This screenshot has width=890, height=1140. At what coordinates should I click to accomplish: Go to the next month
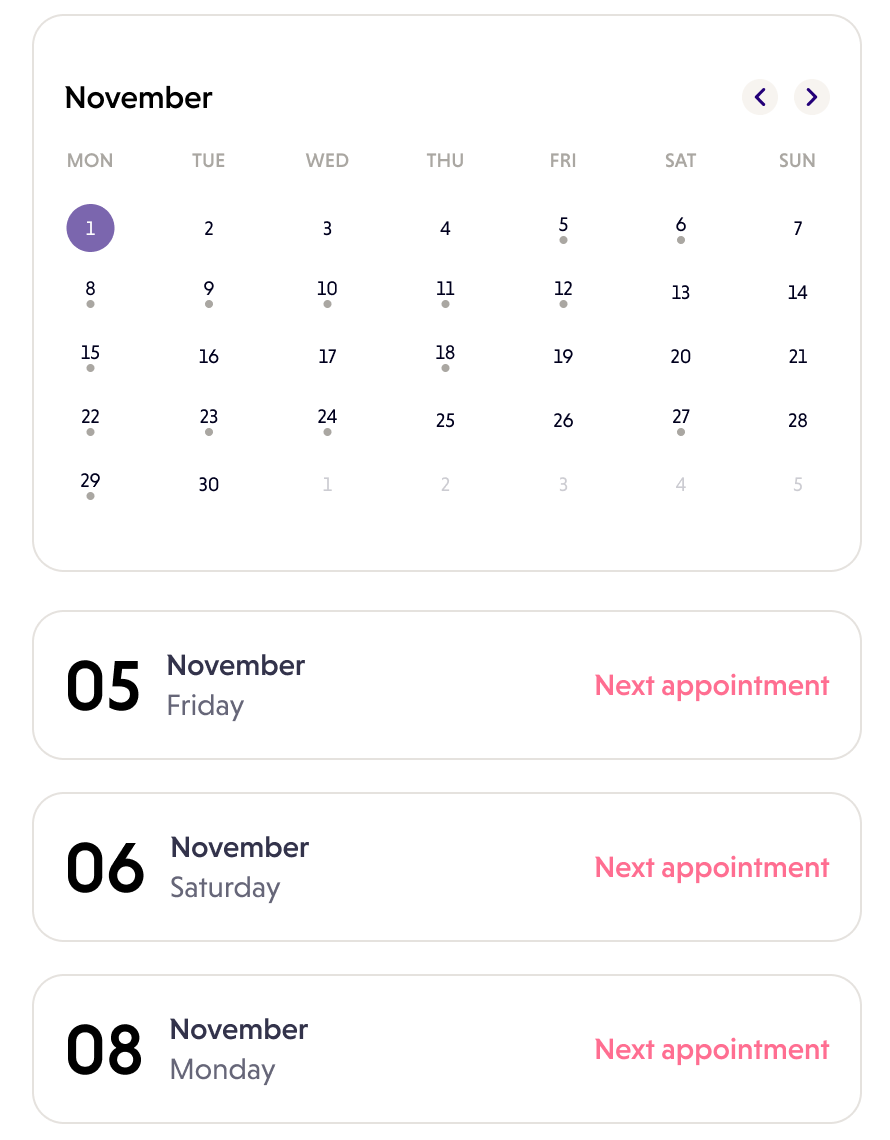click(x=811, y=97)
